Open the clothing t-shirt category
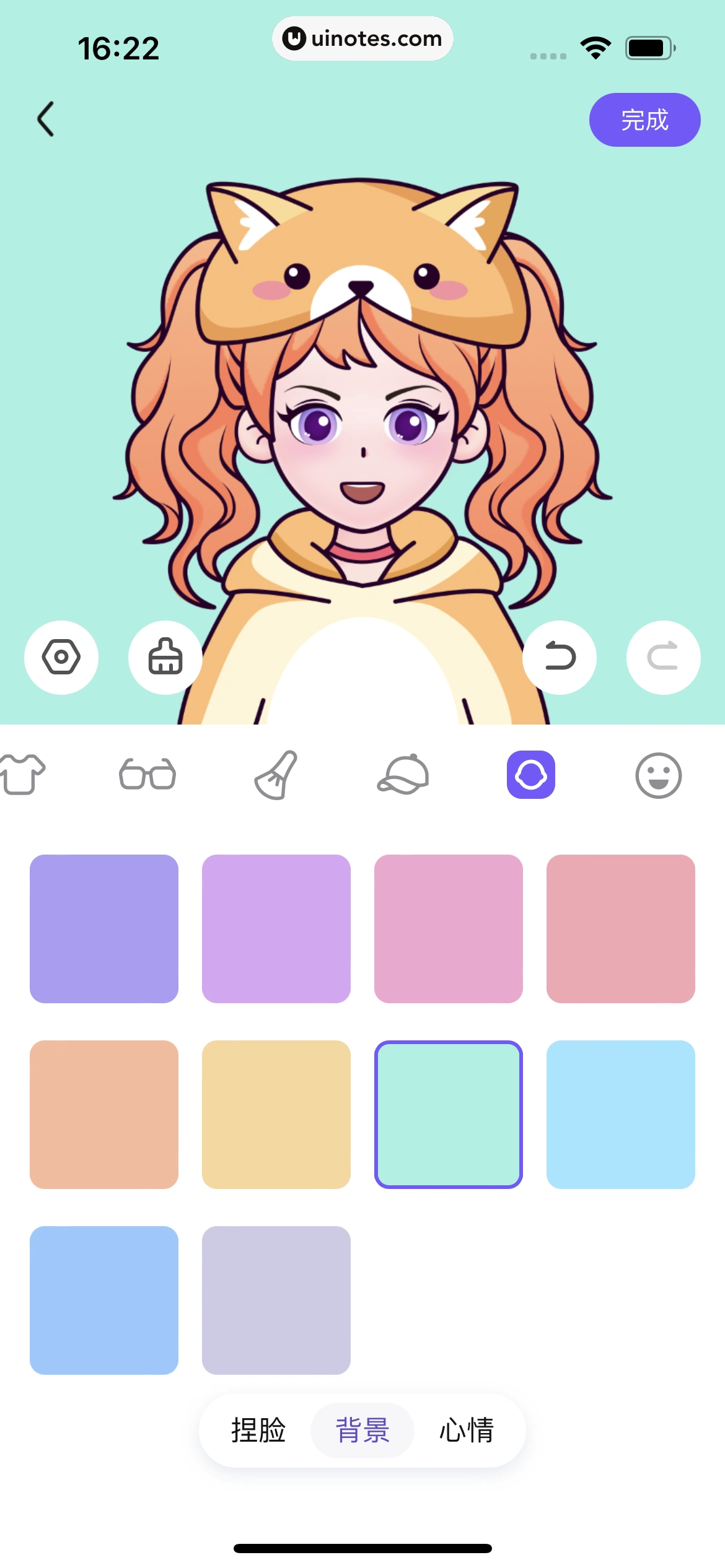Image resolution: width=725 pixels, height=1568 pixels. (22, 775)
